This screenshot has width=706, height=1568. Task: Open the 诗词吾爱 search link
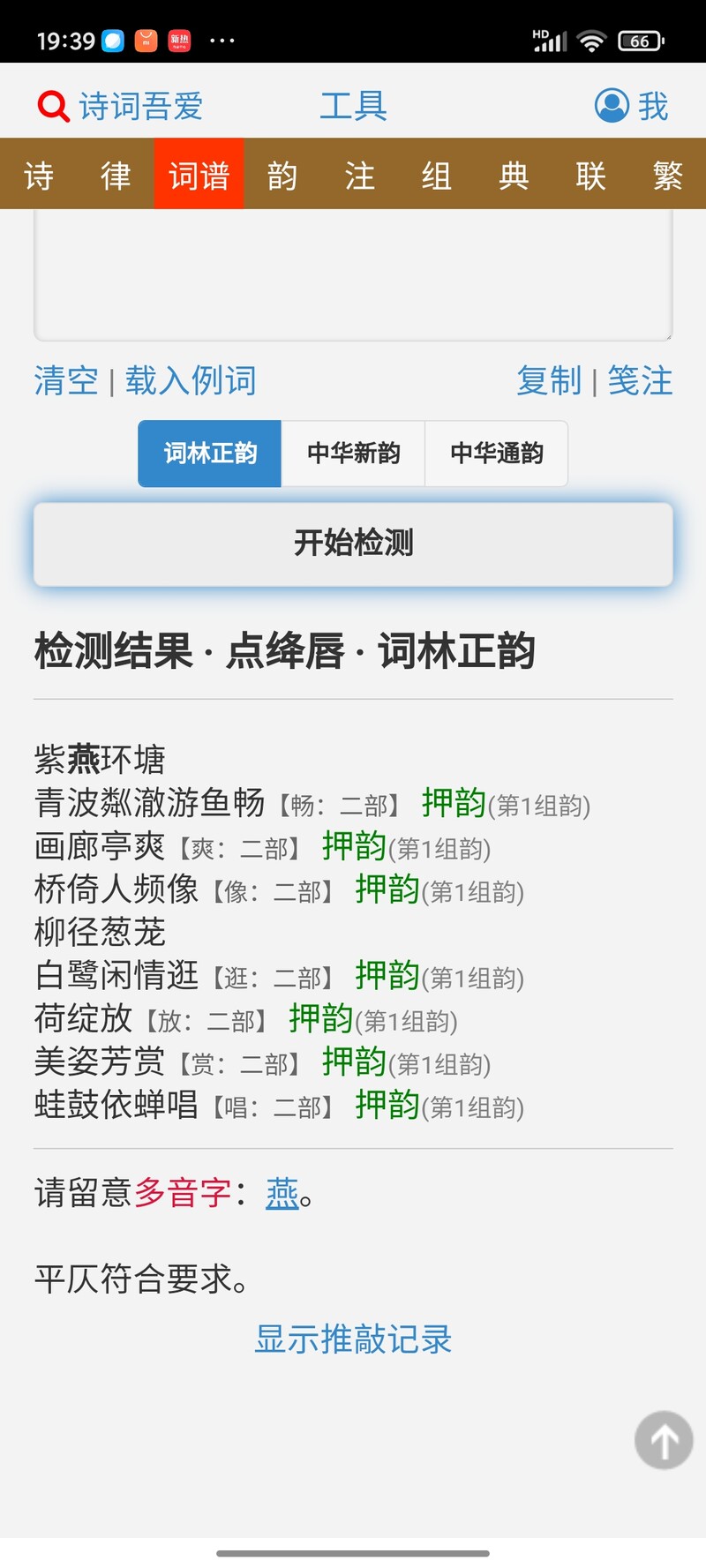(120, 106)
